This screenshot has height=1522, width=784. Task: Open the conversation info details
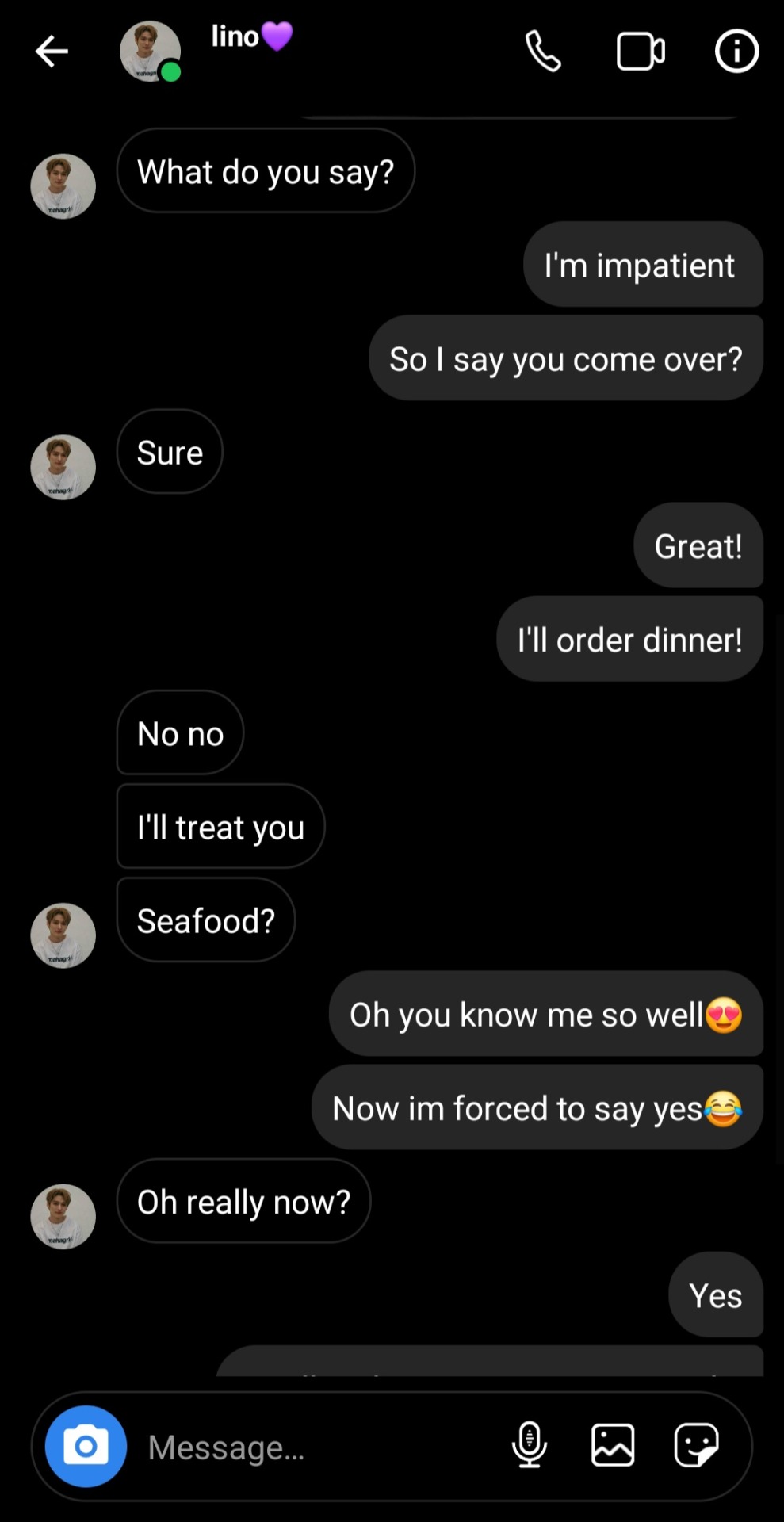point(736,52)
